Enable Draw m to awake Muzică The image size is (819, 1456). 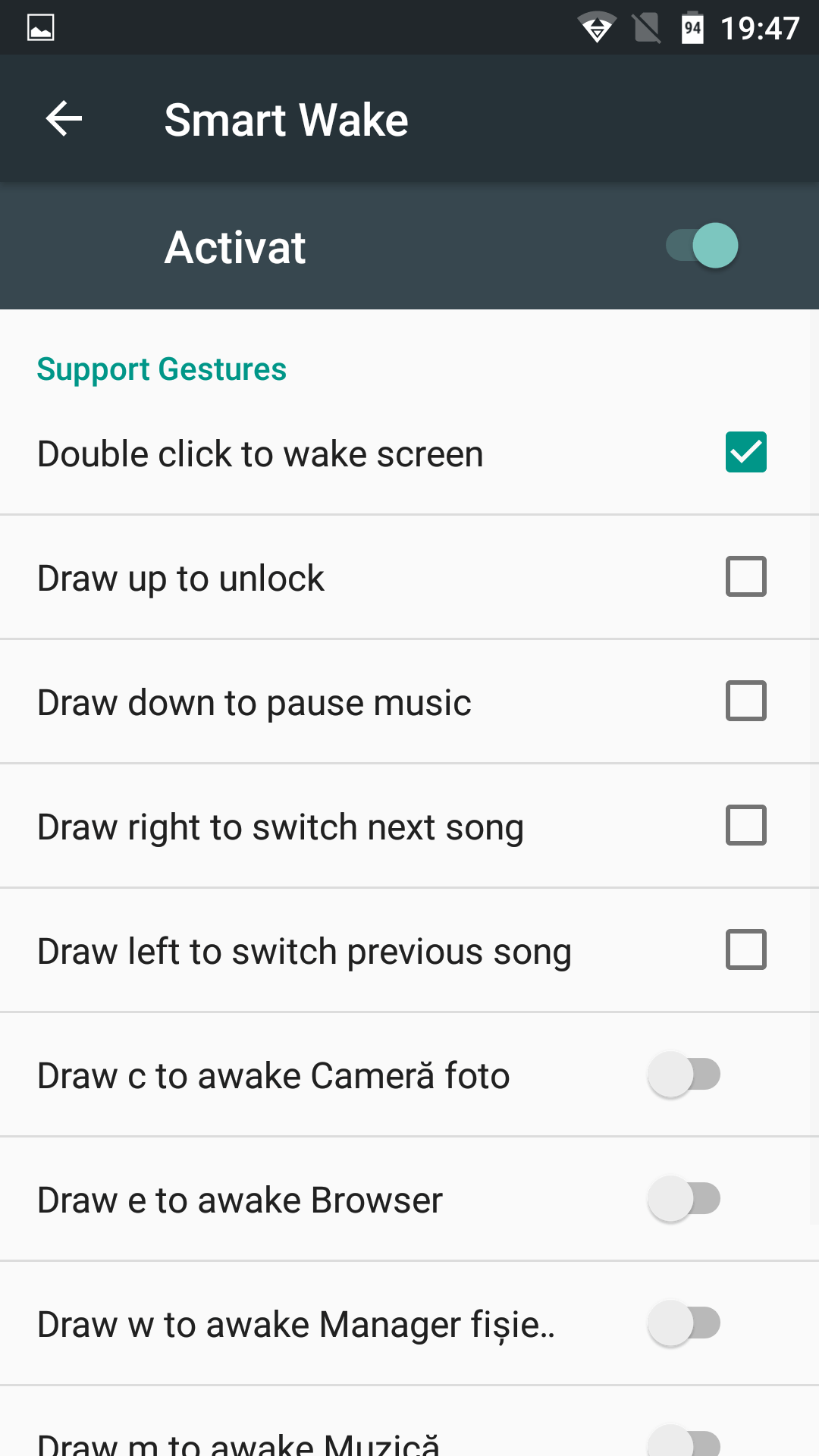point(684,1441)
